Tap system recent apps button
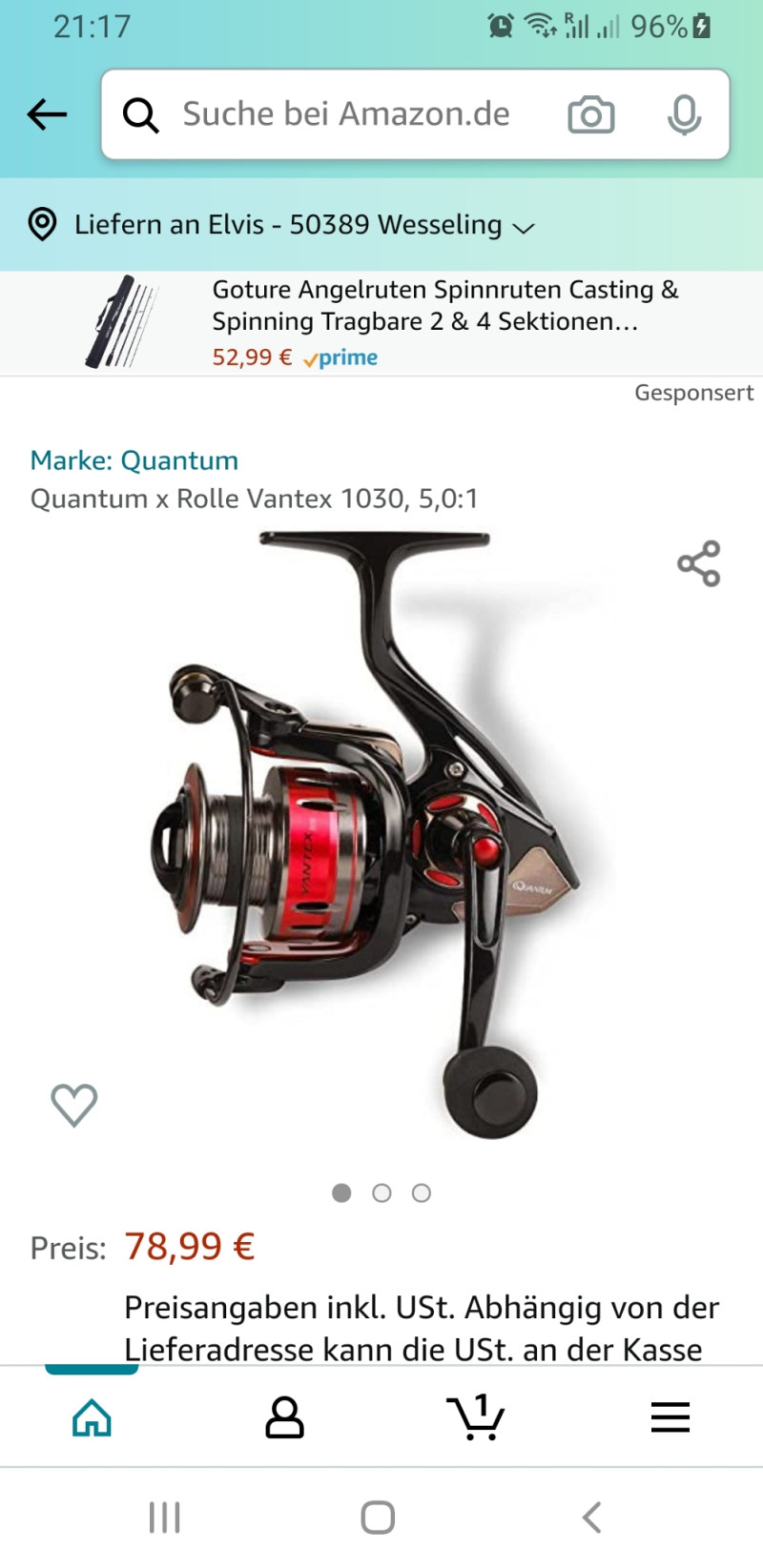Image resolution: width=763 pixels, height=1568 pixels. (165, 1517)
